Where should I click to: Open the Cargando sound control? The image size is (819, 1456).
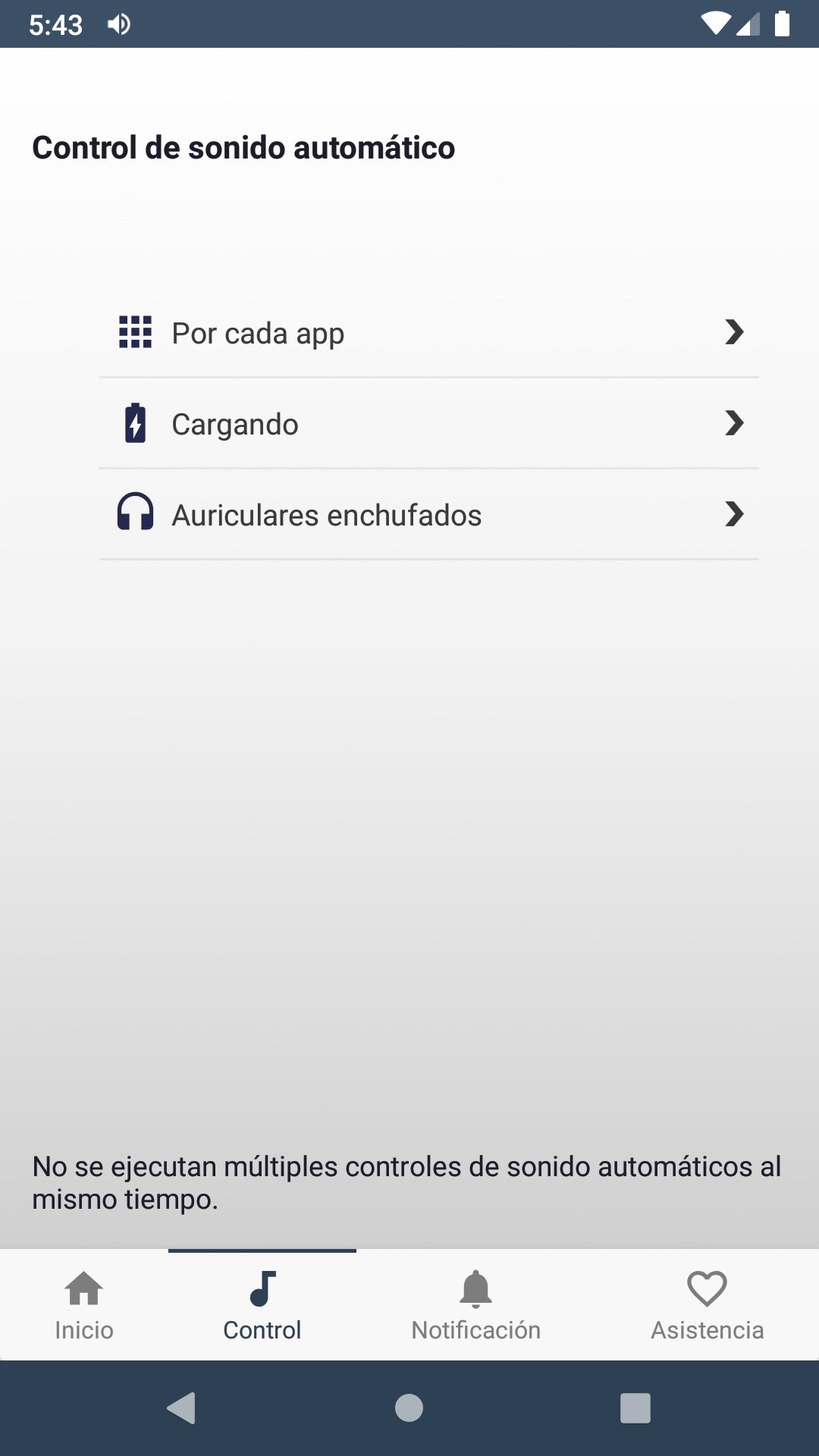(428, 424)
